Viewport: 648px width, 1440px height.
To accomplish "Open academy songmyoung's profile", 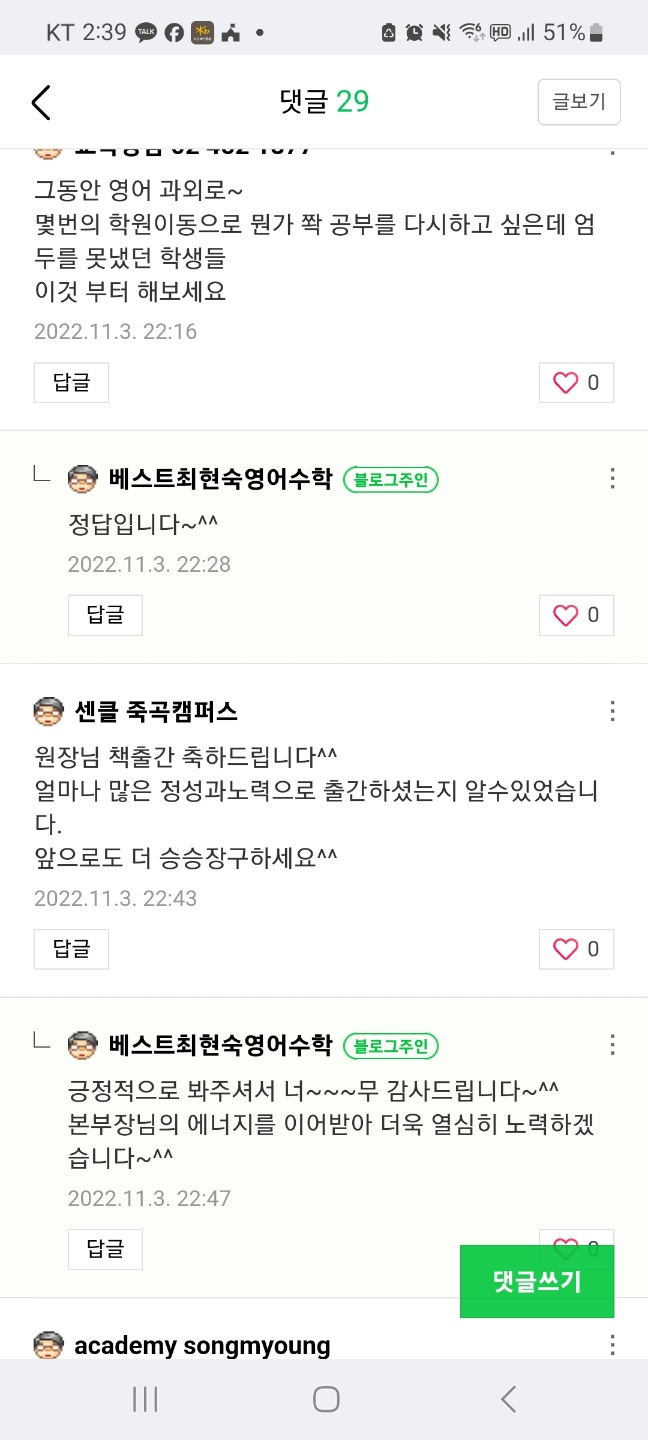I will click(x=201, y=1345).
